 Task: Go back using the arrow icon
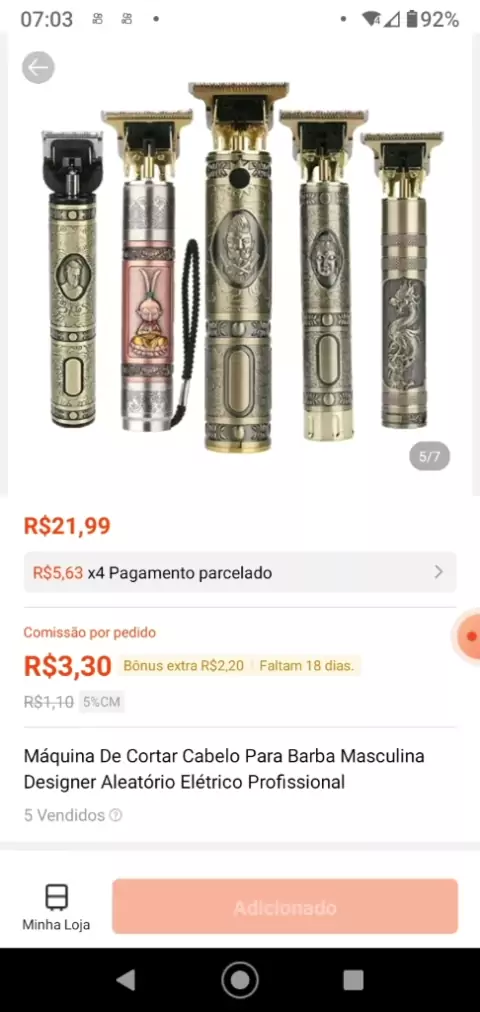38,67
